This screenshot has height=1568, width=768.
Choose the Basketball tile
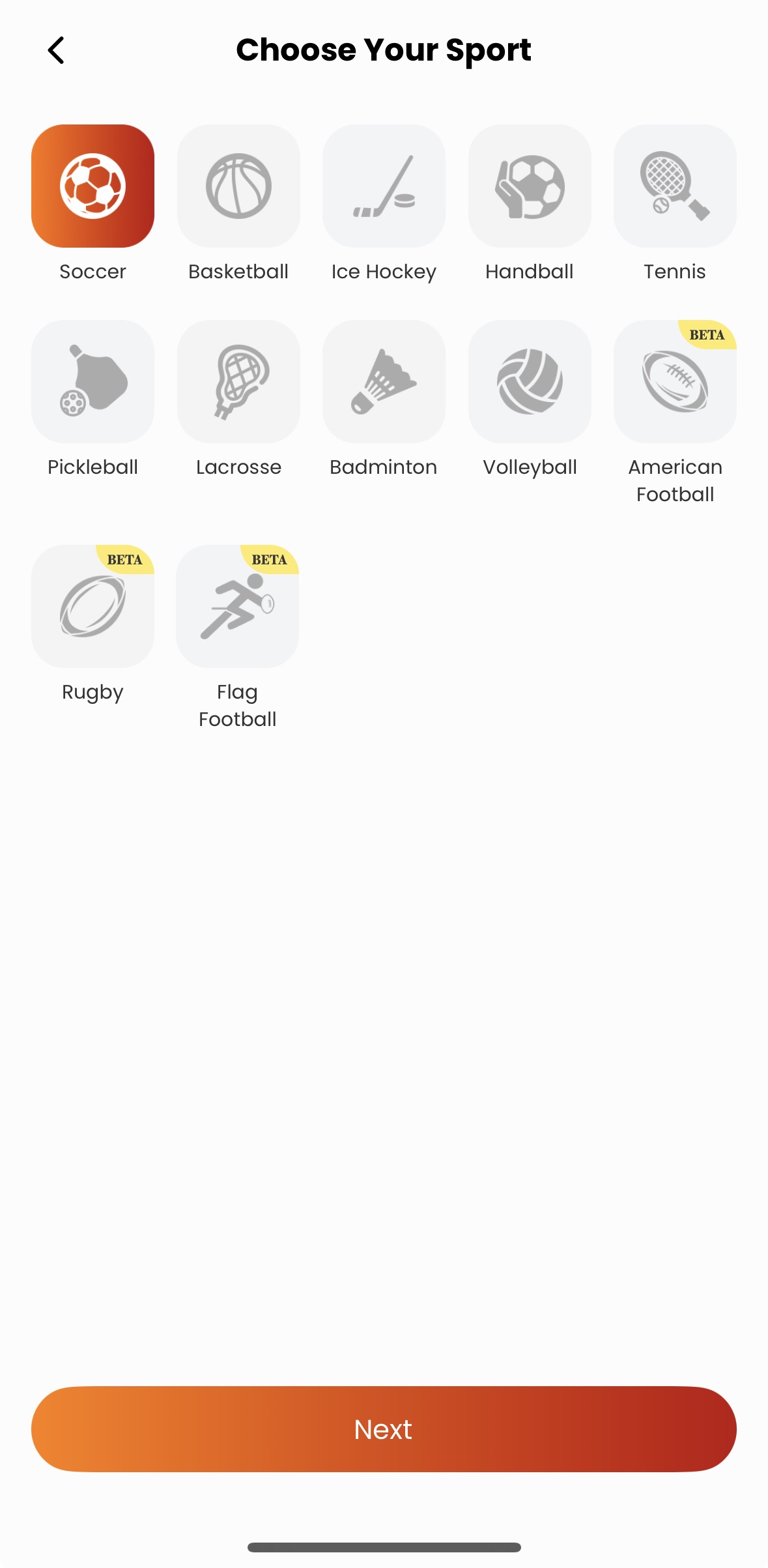(238, 186)
